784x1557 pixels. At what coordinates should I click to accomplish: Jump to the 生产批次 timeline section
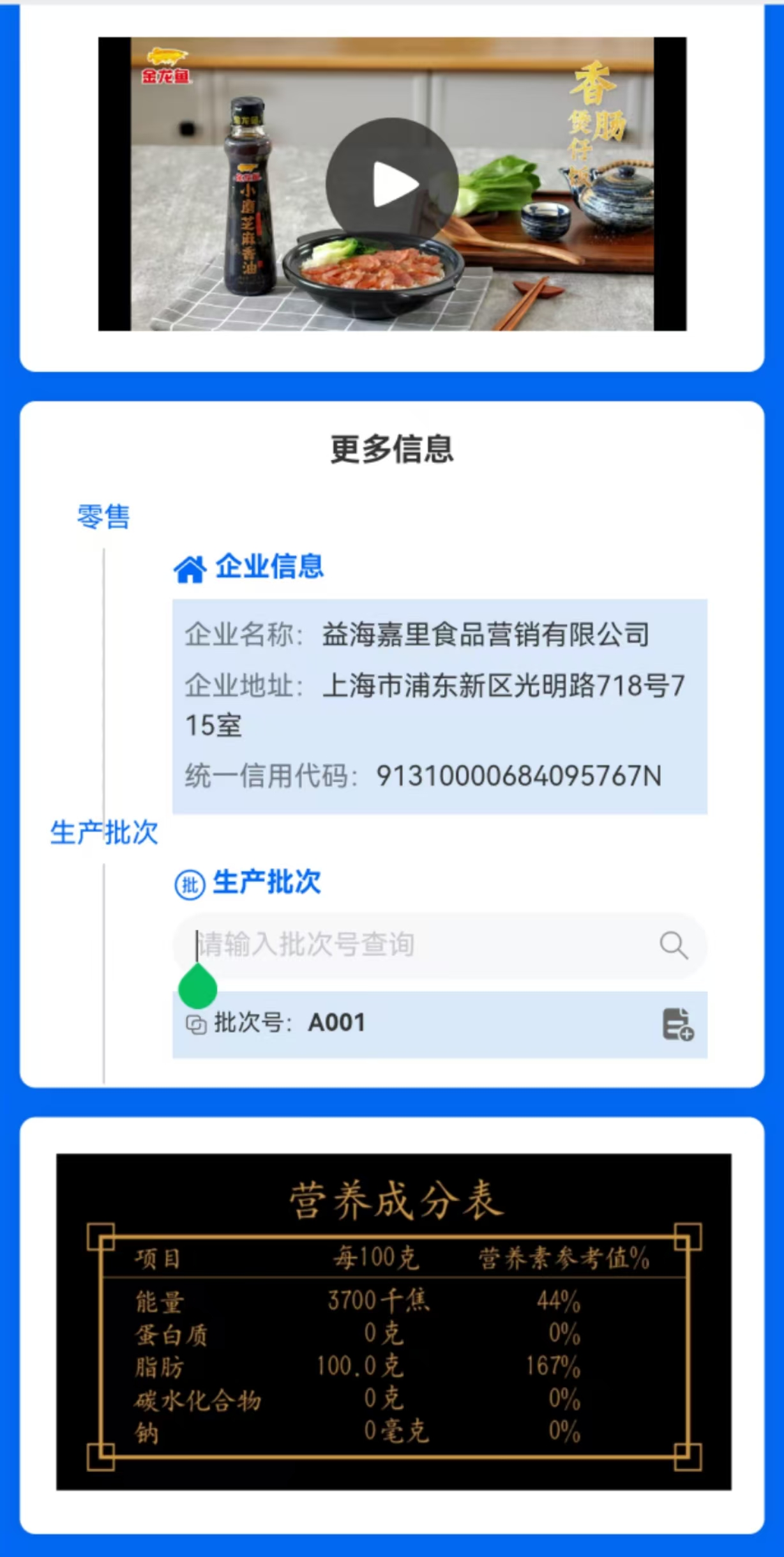103,833
